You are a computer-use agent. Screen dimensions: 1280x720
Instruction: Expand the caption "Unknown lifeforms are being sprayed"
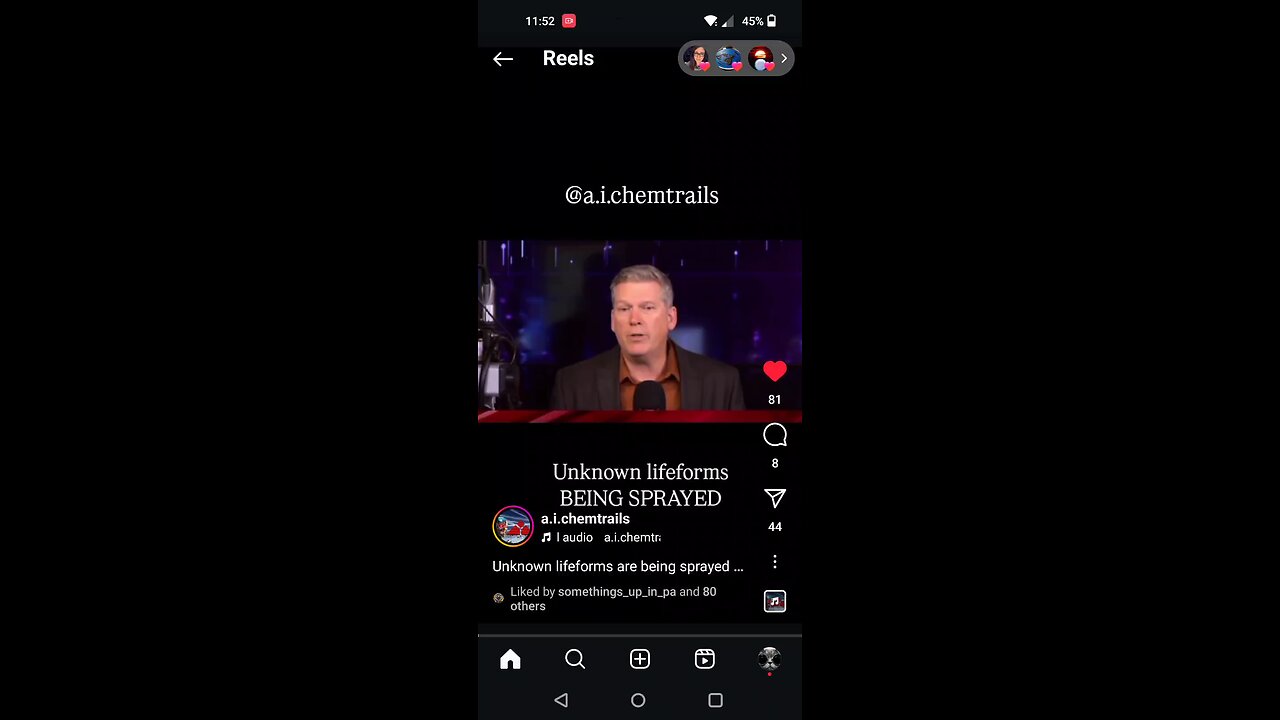pyautogui.click(x=617, y=566)
